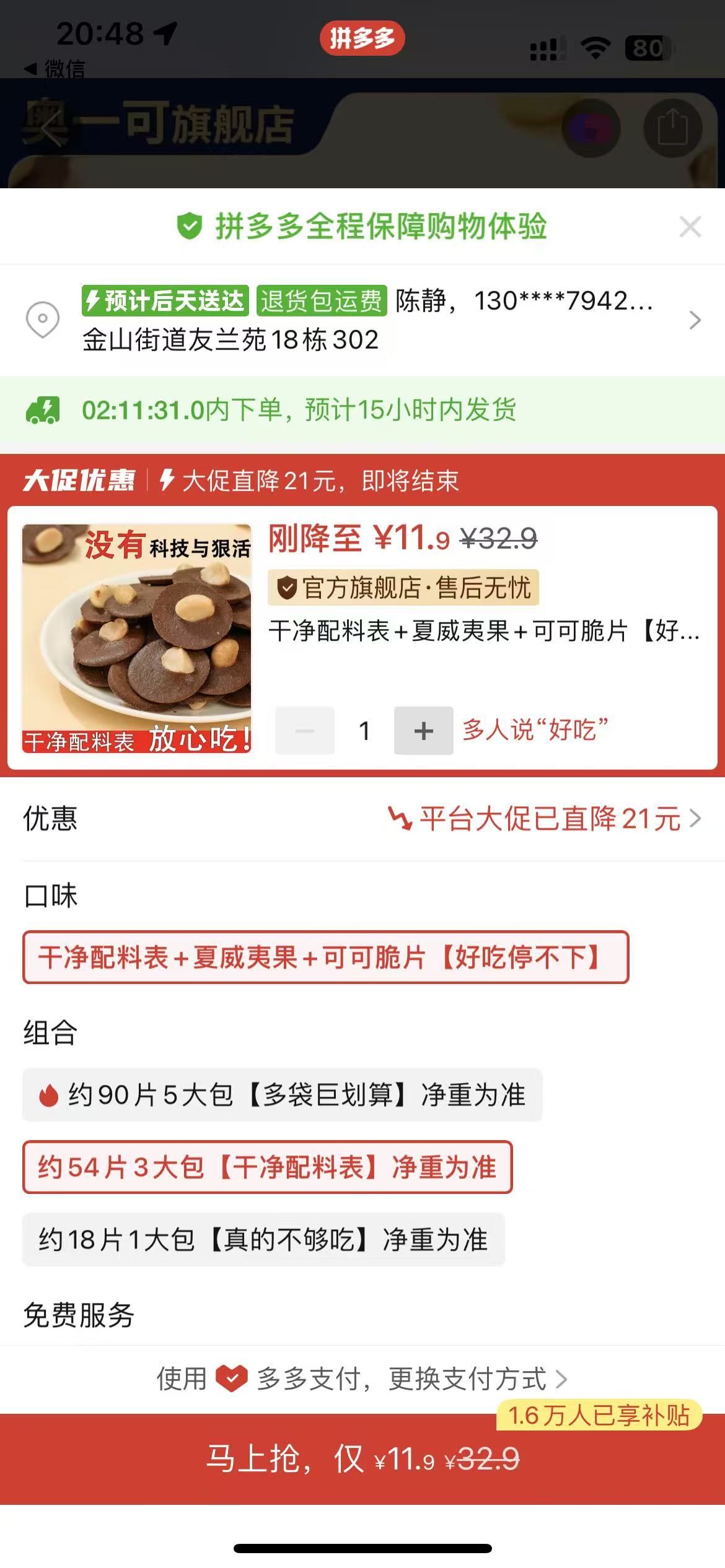
Task: Choose the 约90片5大包 combo
Action: (282, 1095)
